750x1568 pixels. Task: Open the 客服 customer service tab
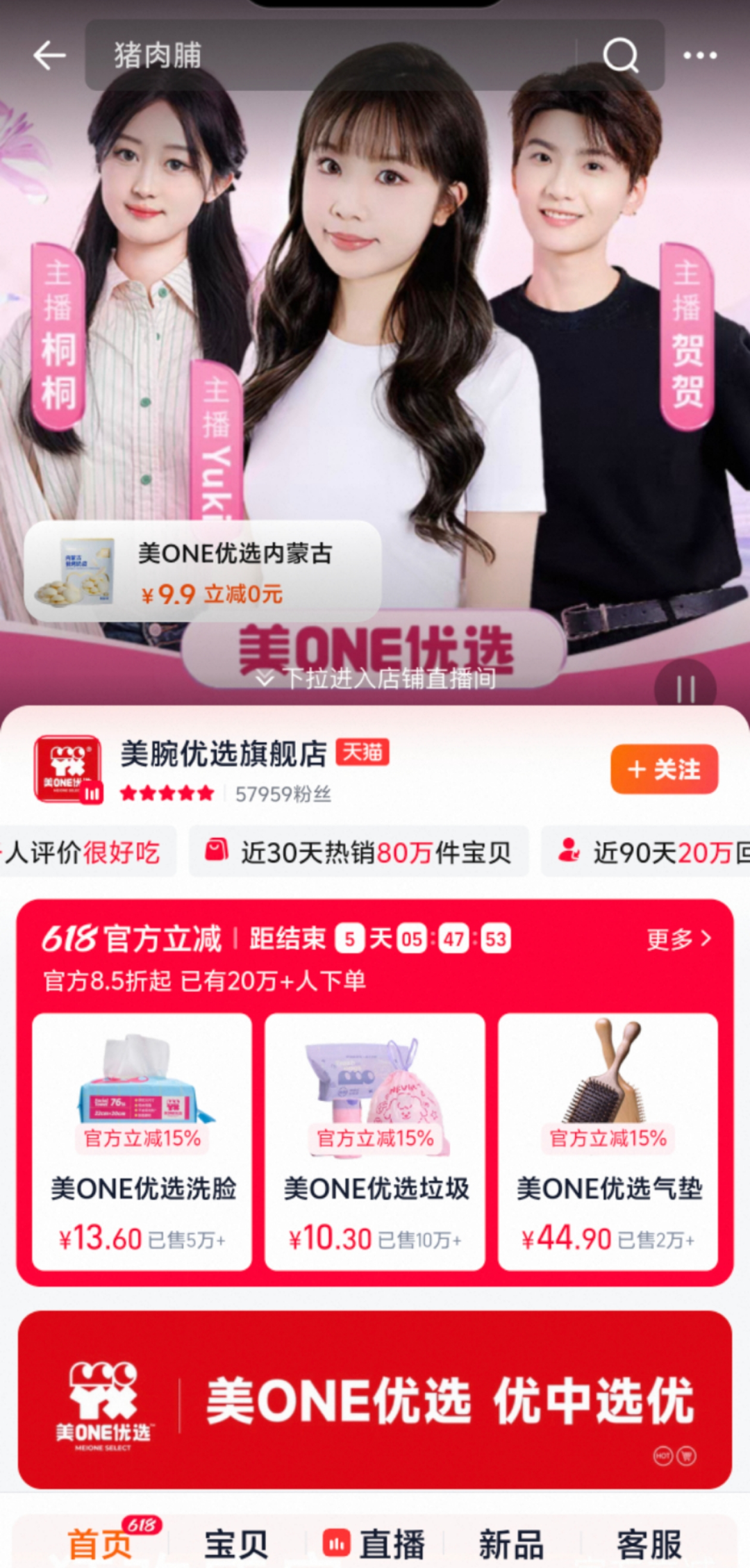tap(649, 1544)
